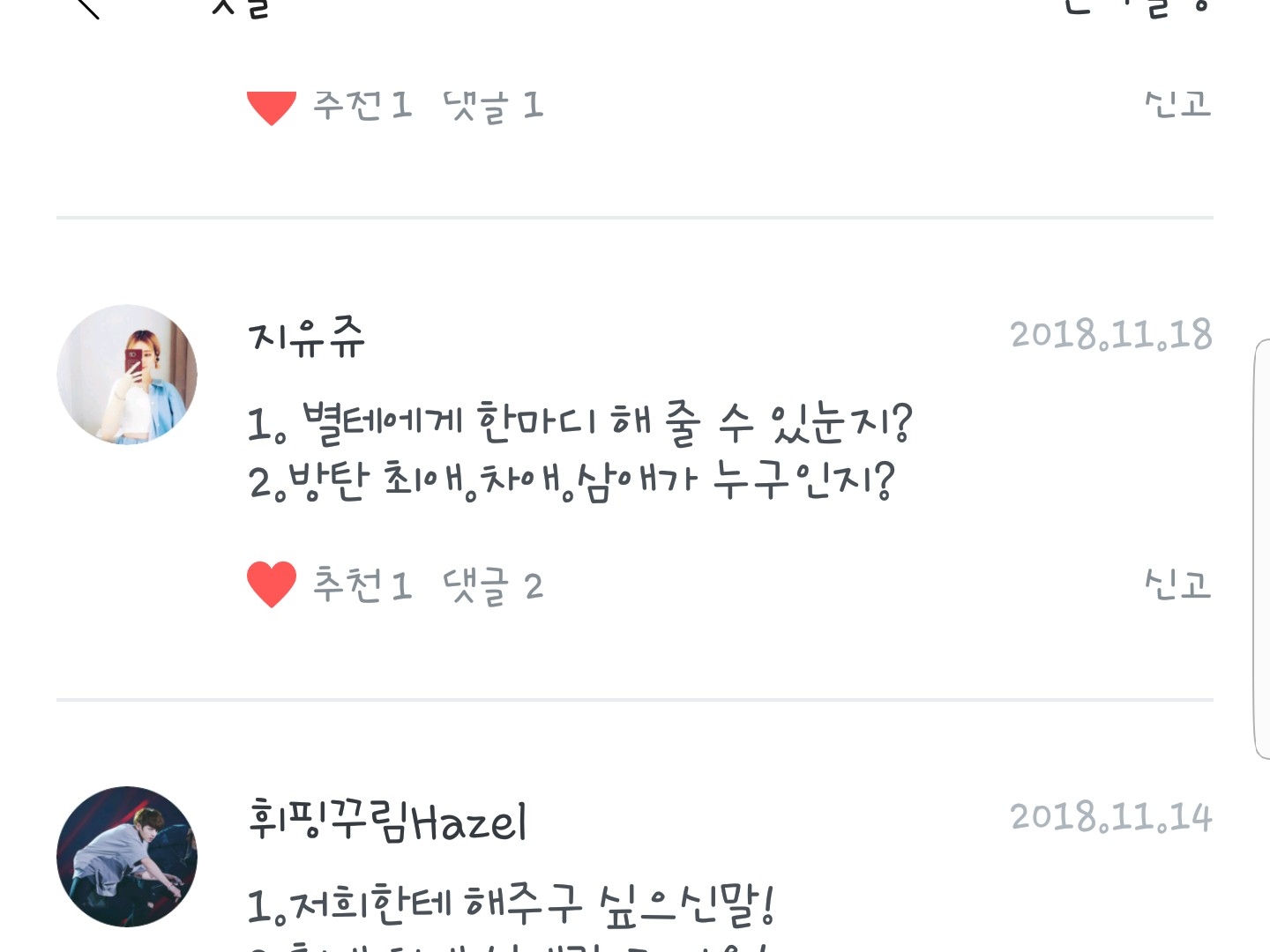
Task: Open replies (댓글 2) on 지유쥬's comment
Action: point(493,586)
